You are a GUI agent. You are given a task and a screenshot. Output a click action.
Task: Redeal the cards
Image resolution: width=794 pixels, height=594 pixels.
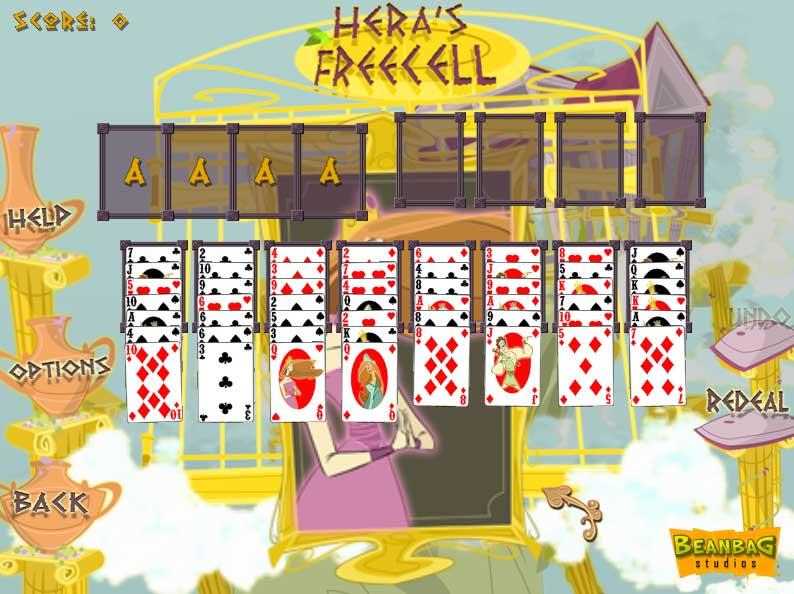click(748, 402)
